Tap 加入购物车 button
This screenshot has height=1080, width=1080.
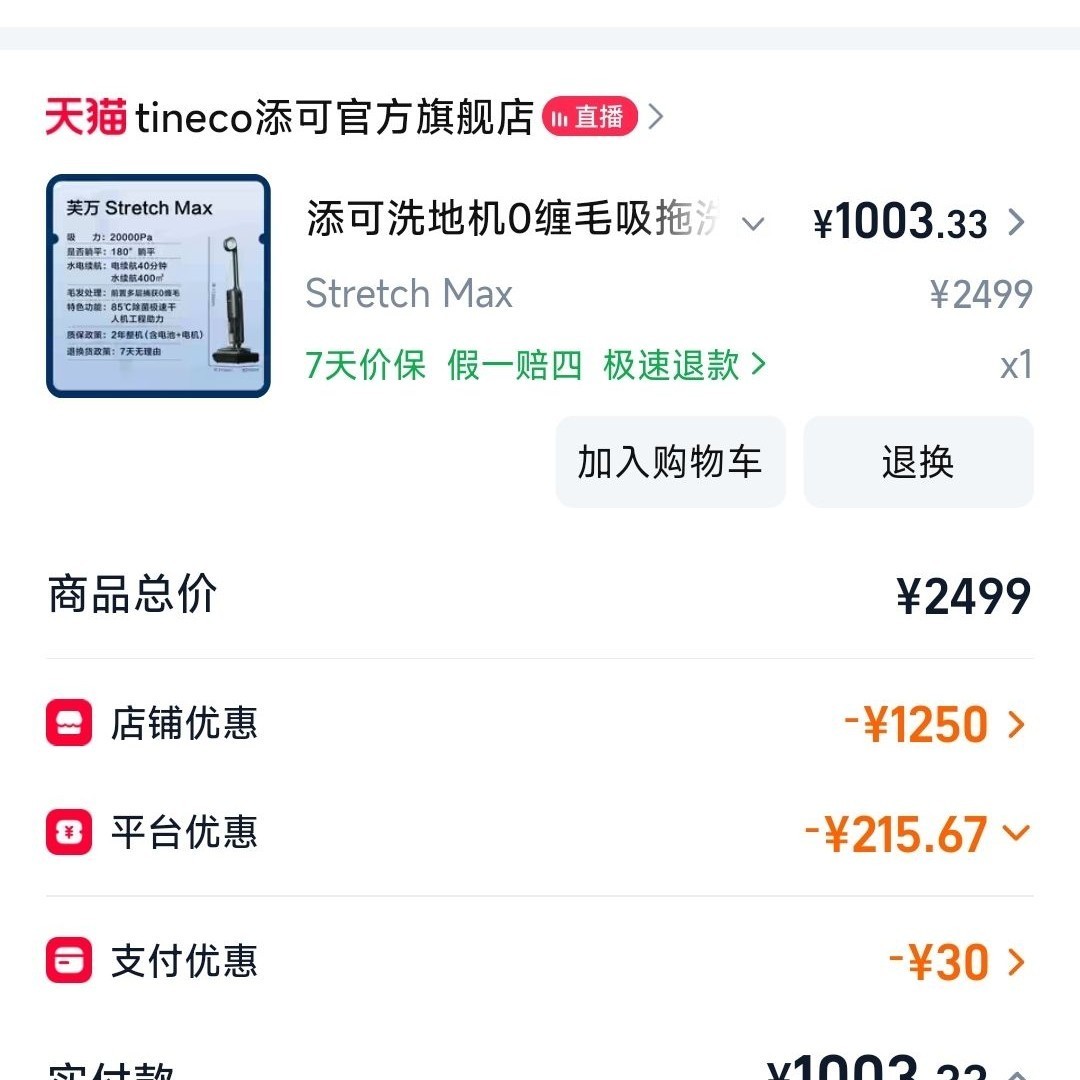pos(670,462)
